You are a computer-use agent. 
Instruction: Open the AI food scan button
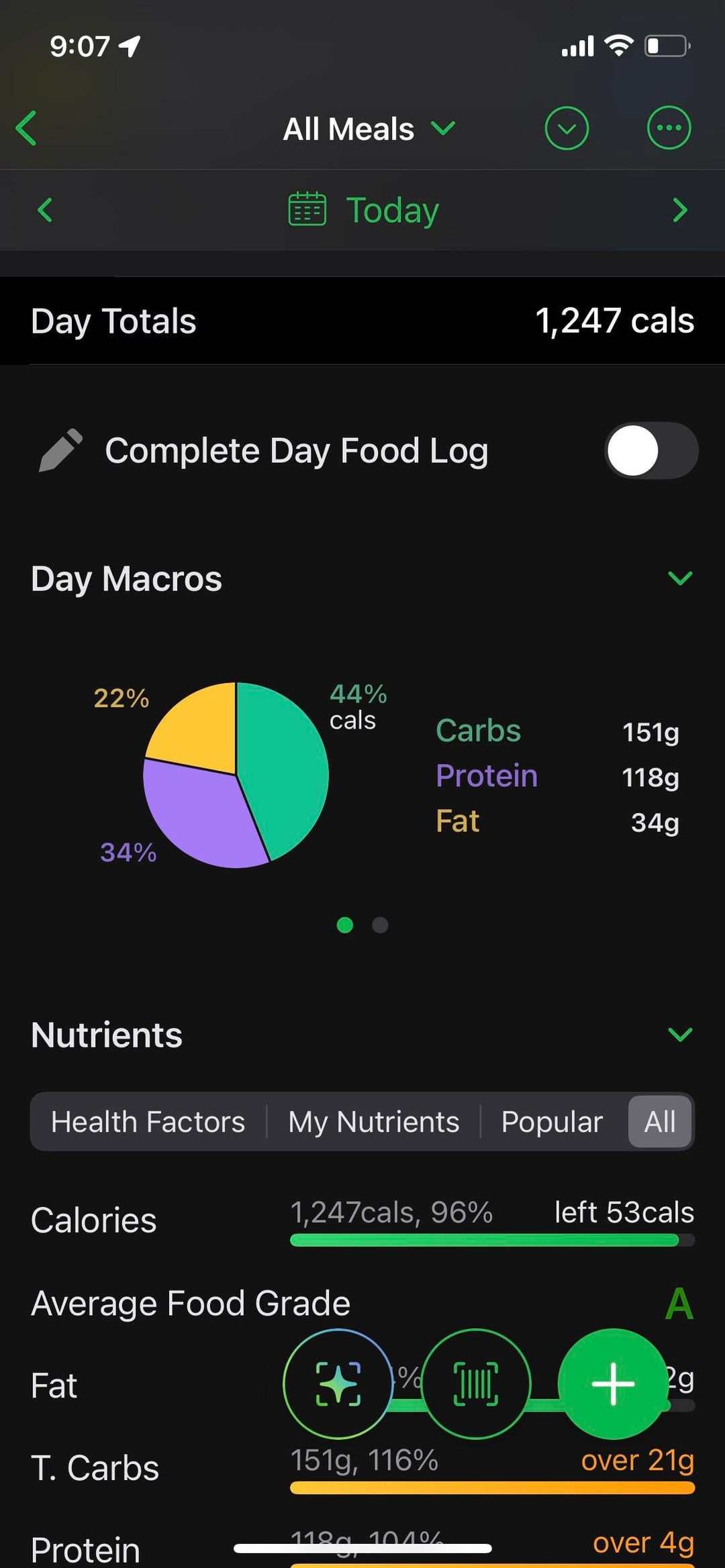tap(338, 1383)
